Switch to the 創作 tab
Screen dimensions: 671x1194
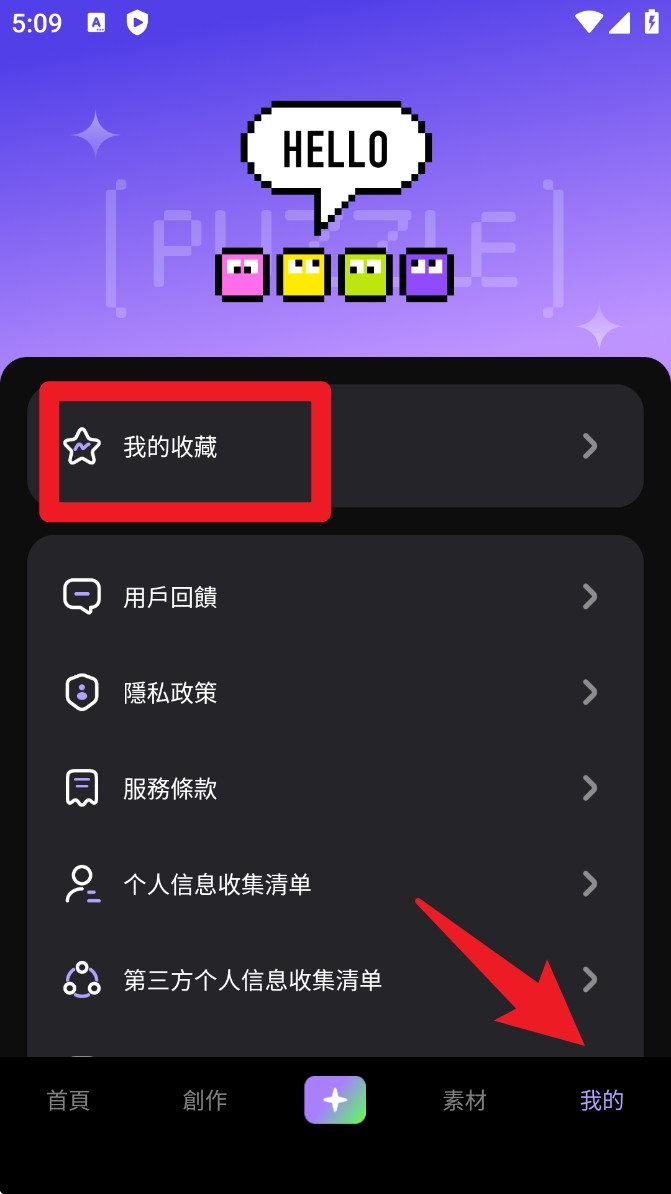[205, 1101]
